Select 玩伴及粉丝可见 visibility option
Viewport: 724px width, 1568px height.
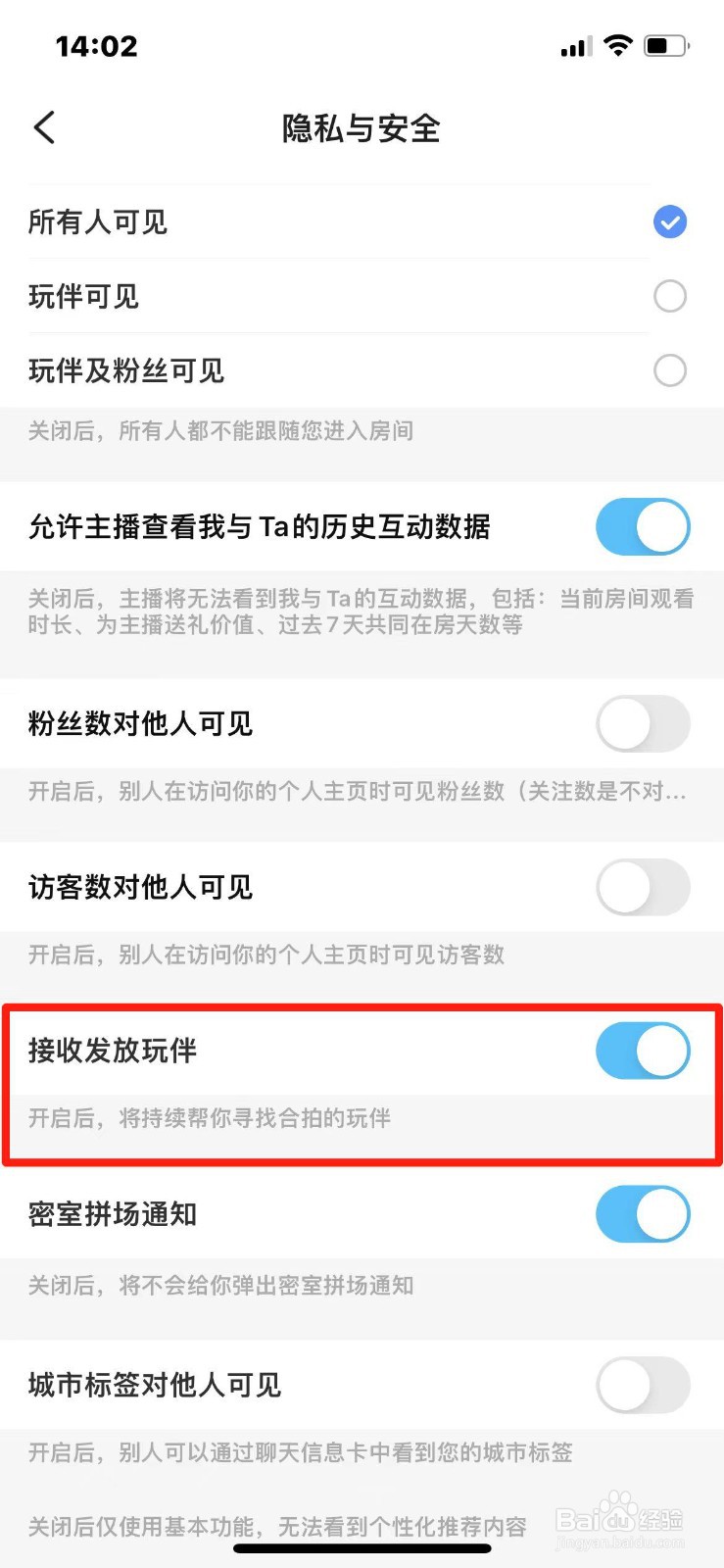coord(670,370)
